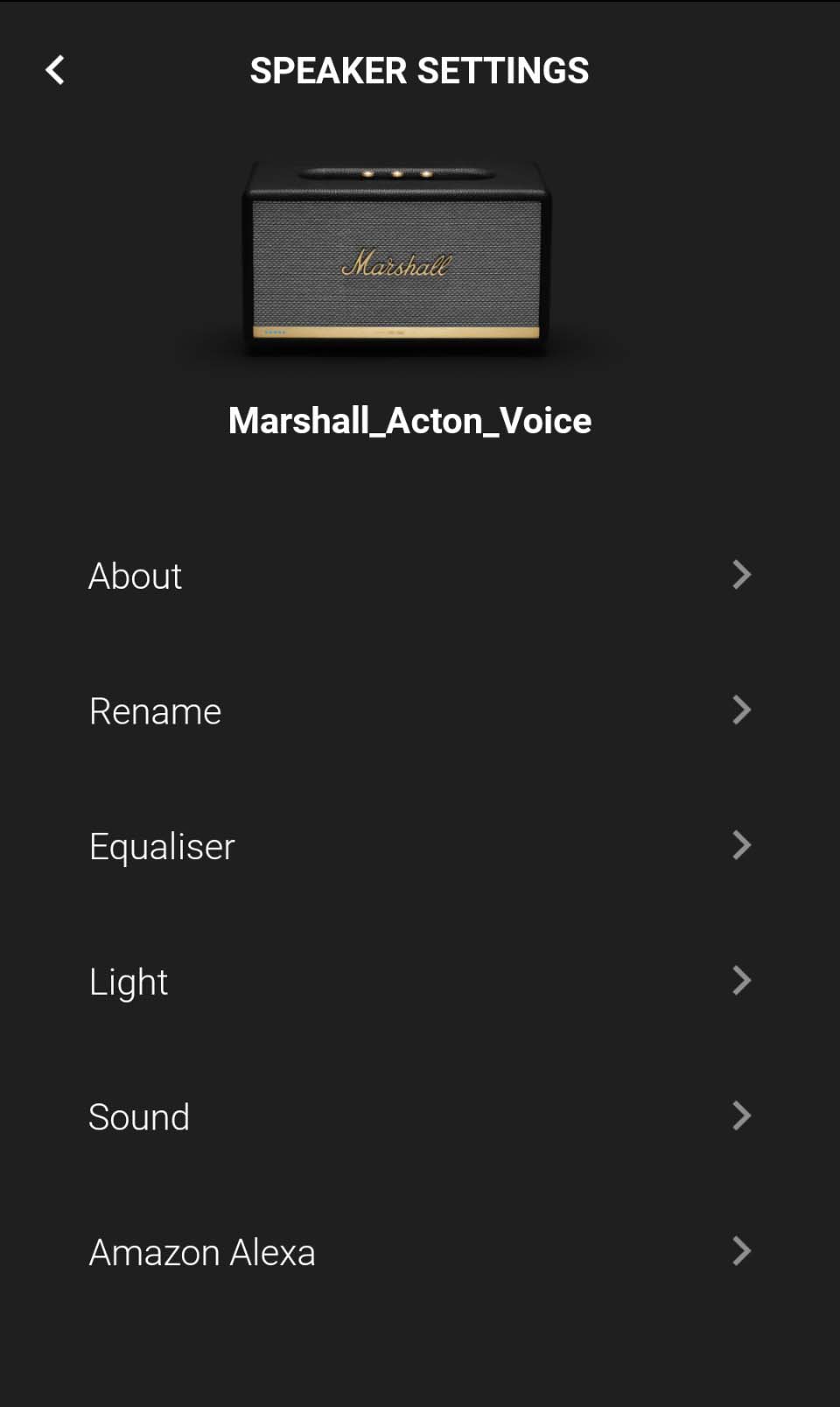Expand the Sound row using its chevron
Image resolution: width=840 pixels, height=1407 pixels.
741,1116
